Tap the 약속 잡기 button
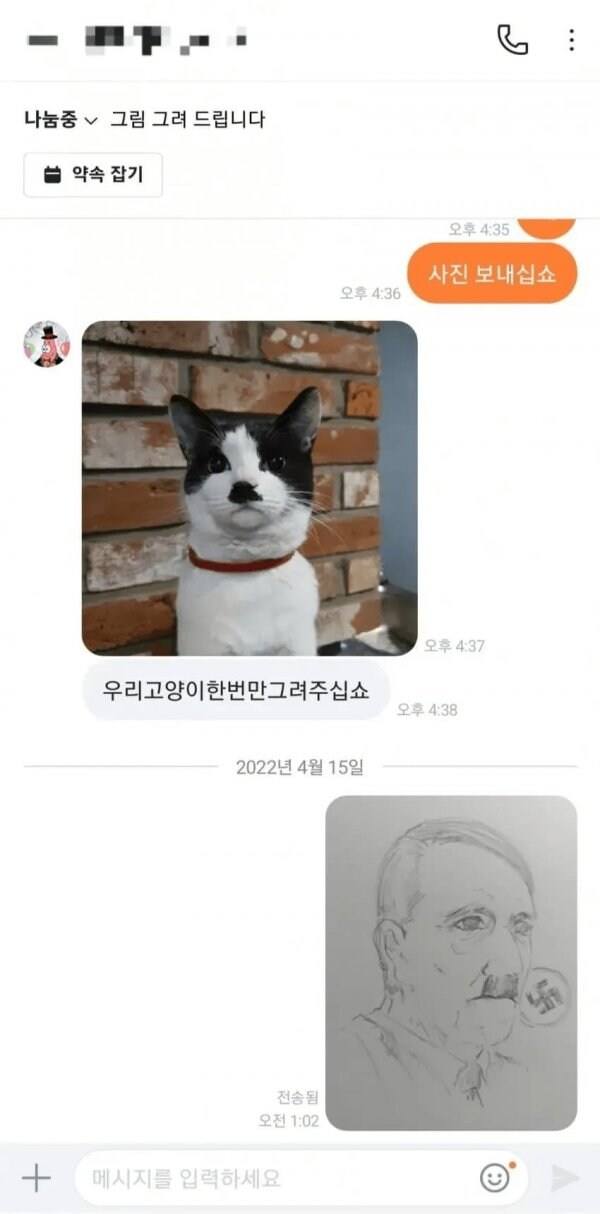Viewport: 600px width, 1214px height. point(93,175)
